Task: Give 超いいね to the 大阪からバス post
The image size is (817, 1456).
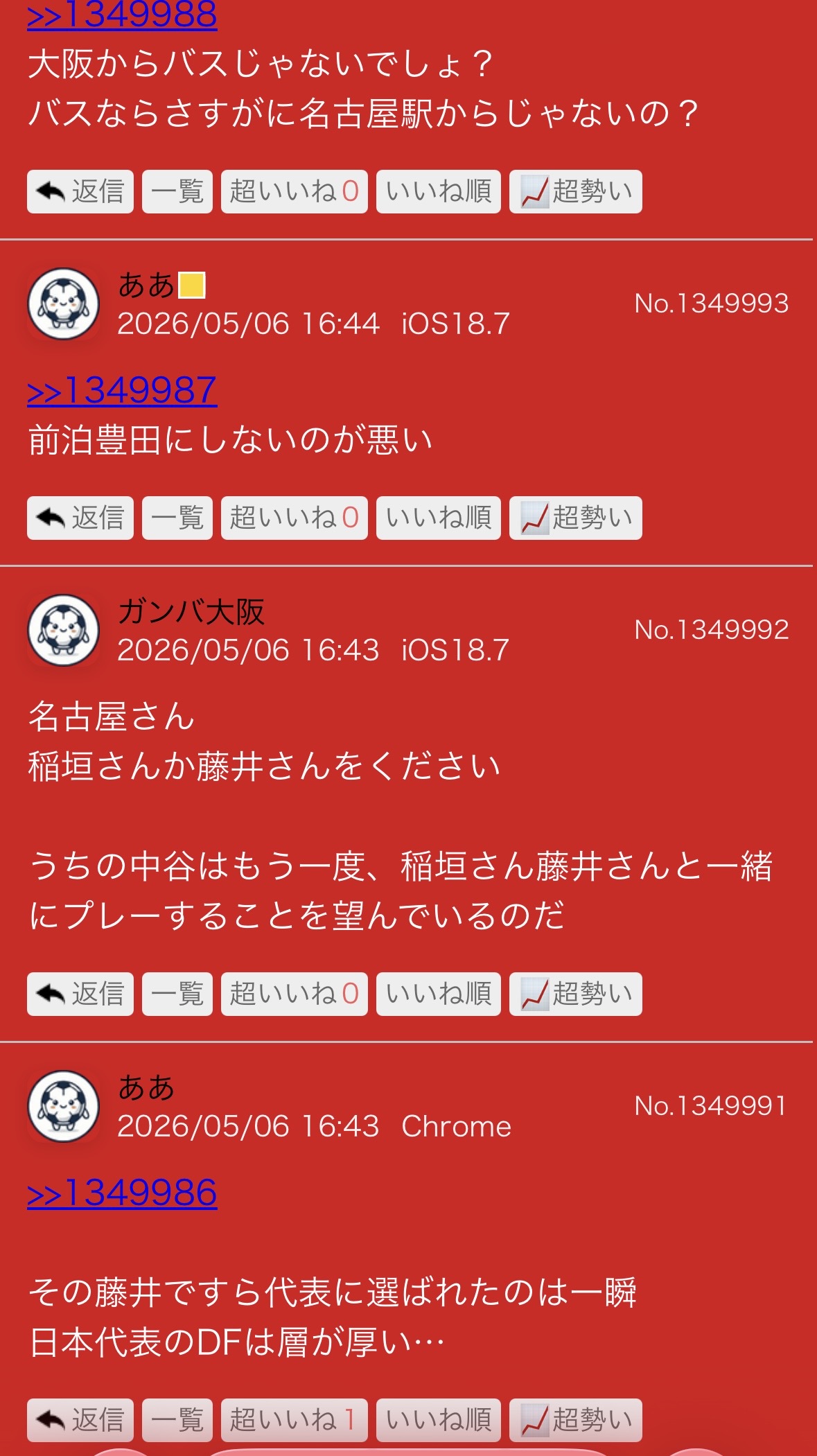Action: pyautogui.click(x=295, y=191)
